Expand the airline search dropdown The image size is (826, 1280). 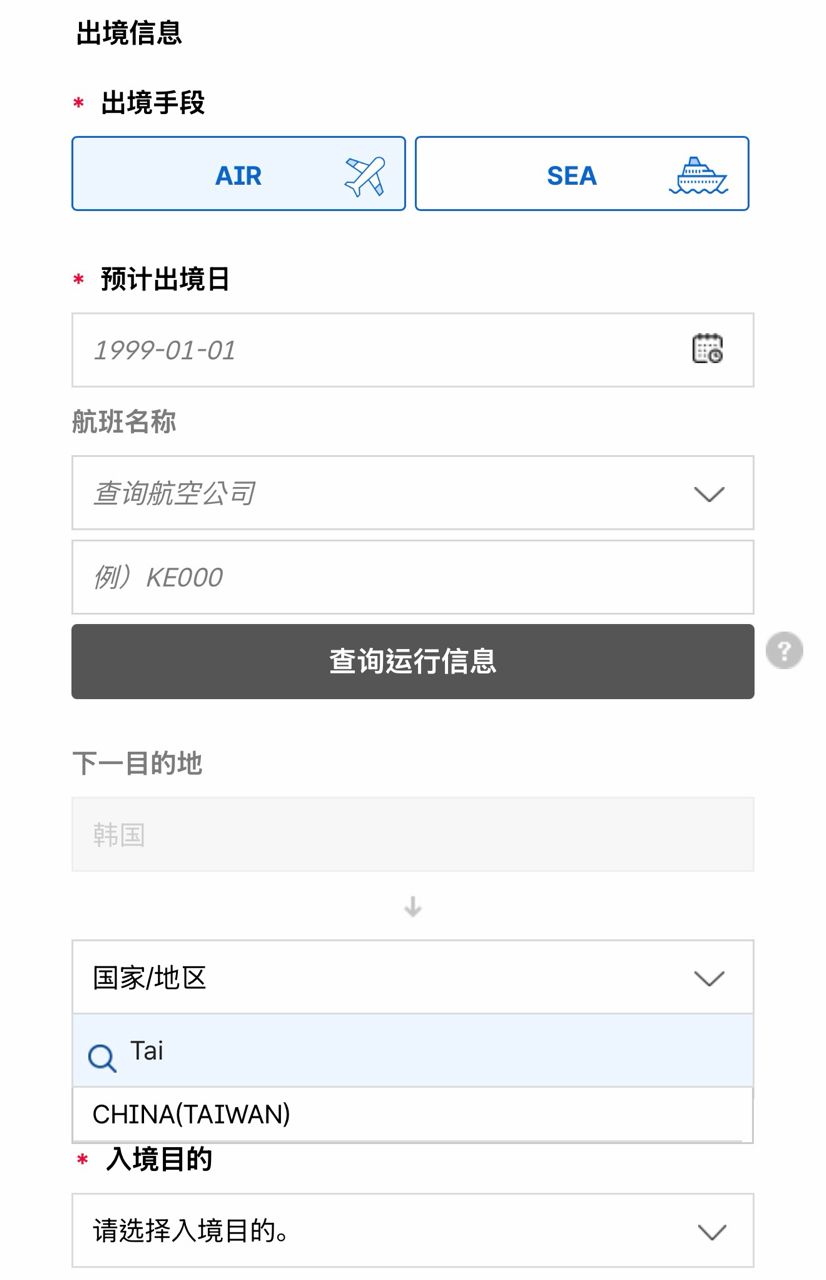412,493
